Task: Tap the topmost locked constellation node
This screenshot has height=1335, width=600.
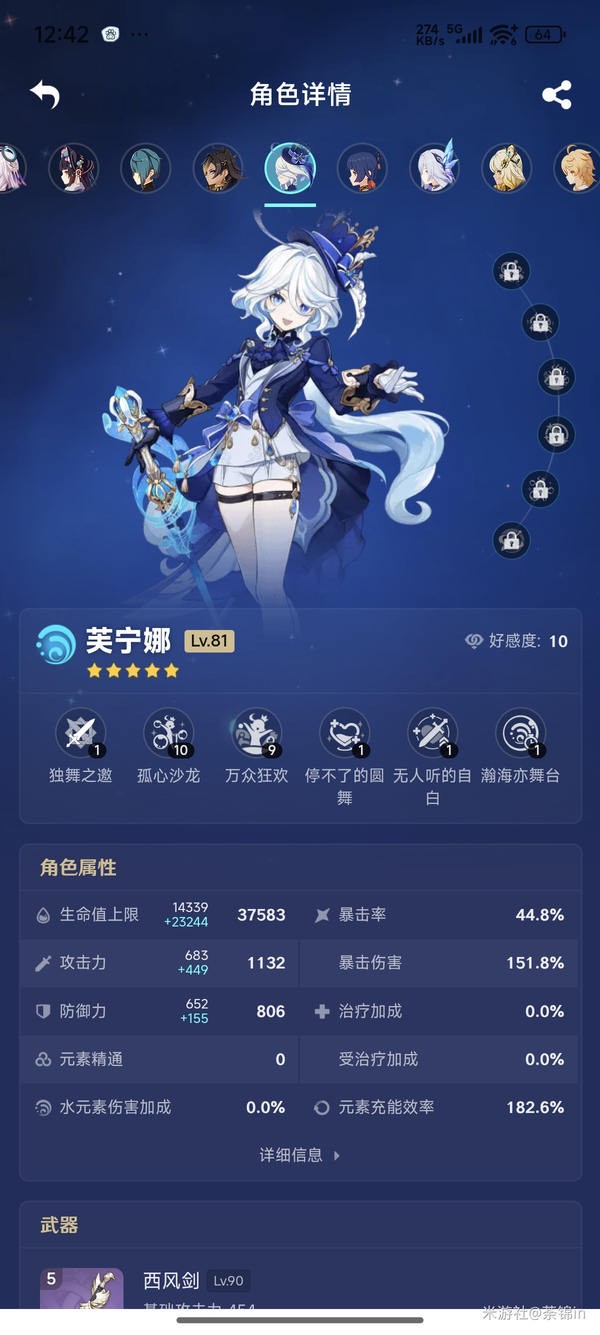Action: click(511, 271)
